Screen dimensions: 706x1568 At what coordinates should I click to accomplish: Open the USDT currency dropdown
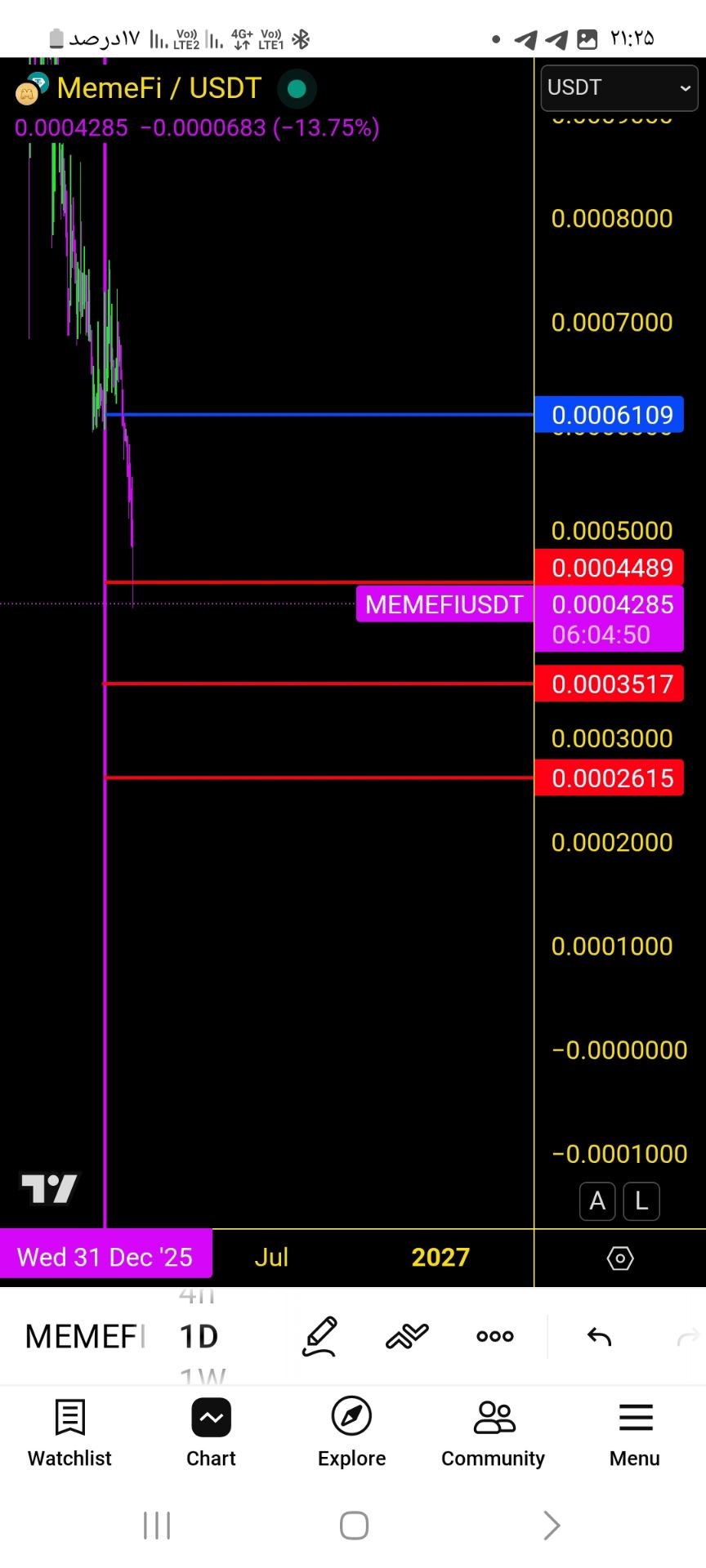(619, 87)
